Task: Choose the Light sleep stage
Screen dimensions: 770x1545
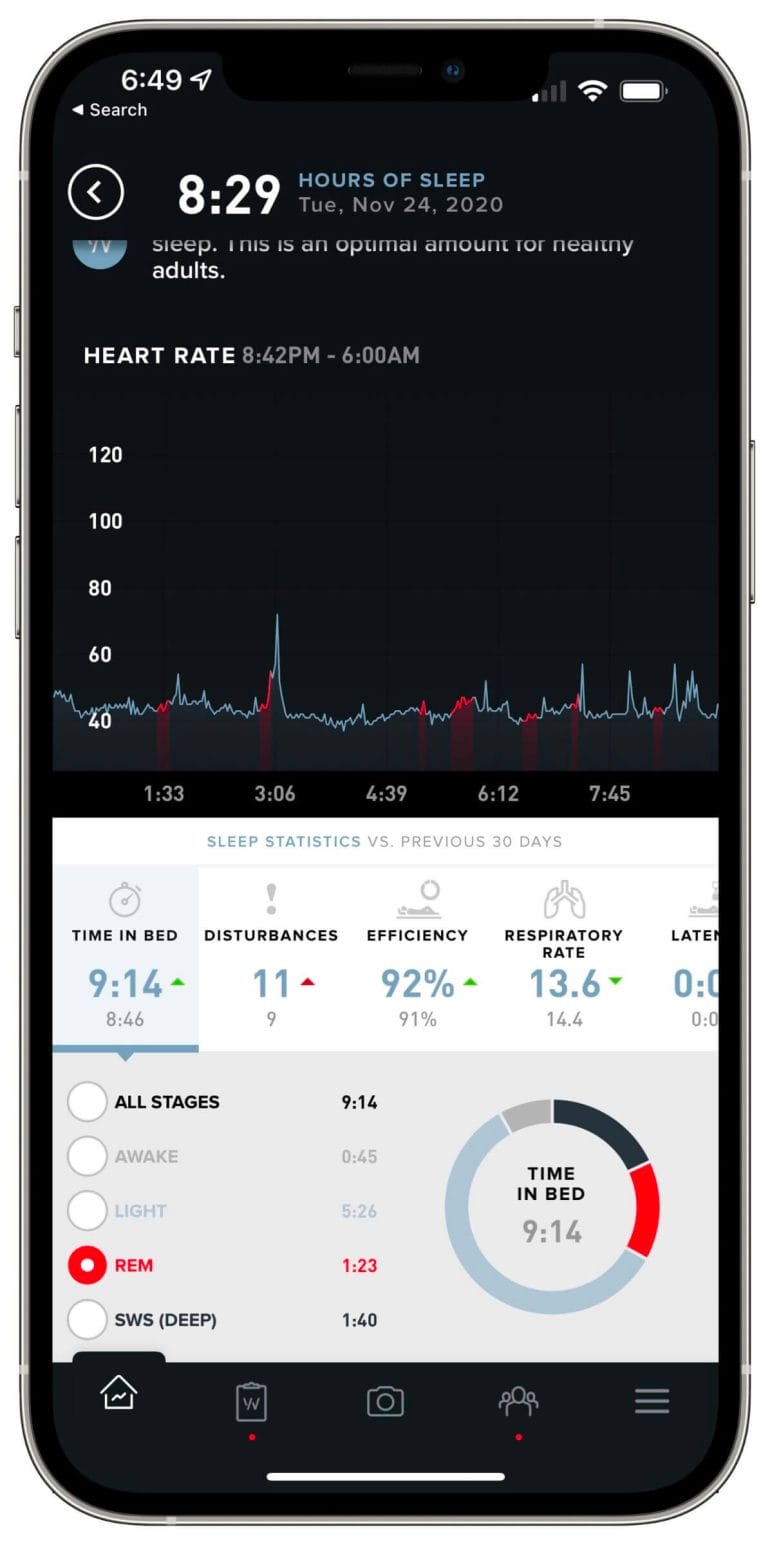Action: click(x=222, y=1211)
